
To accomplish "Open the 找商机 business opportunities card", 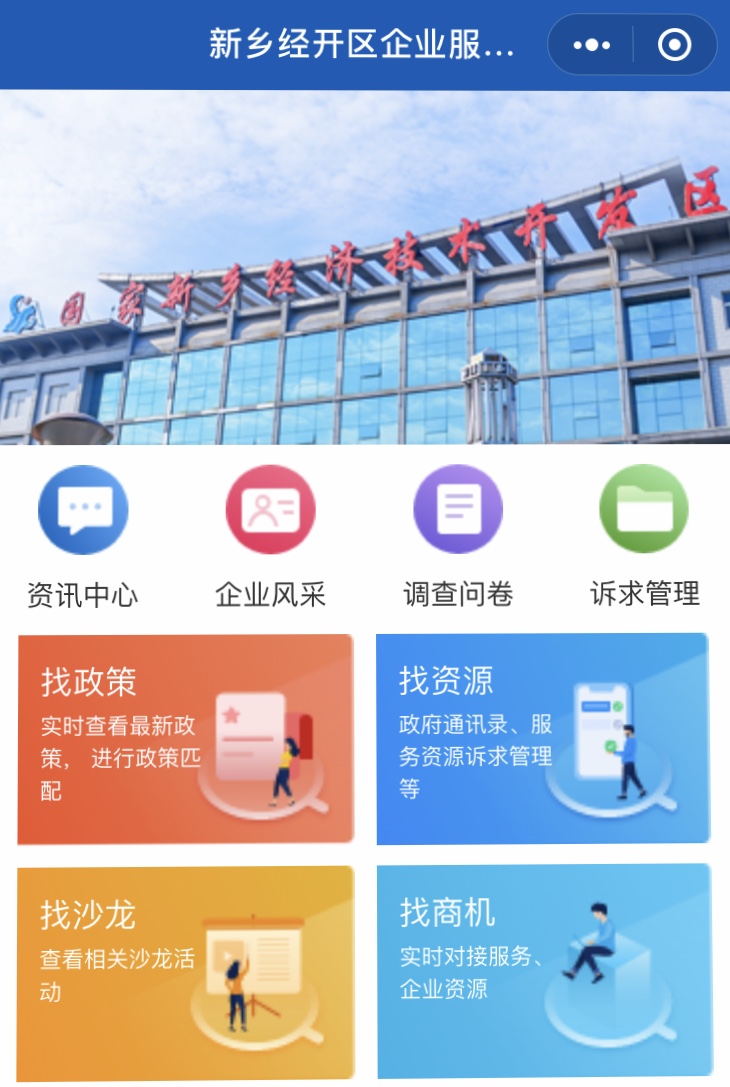I will 543,970.
